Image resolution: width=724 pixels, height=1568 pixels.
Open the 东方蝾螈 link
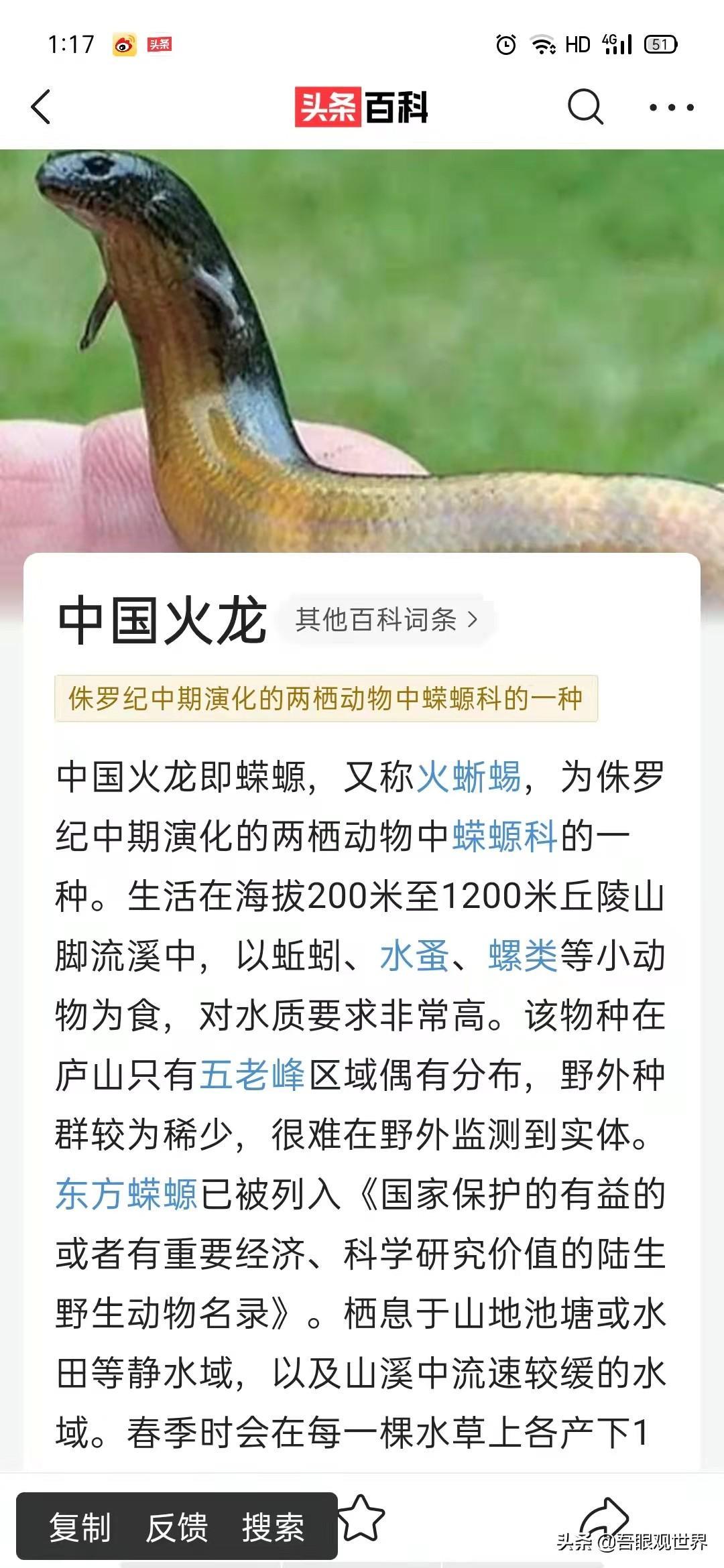(x=127, y=1194)
